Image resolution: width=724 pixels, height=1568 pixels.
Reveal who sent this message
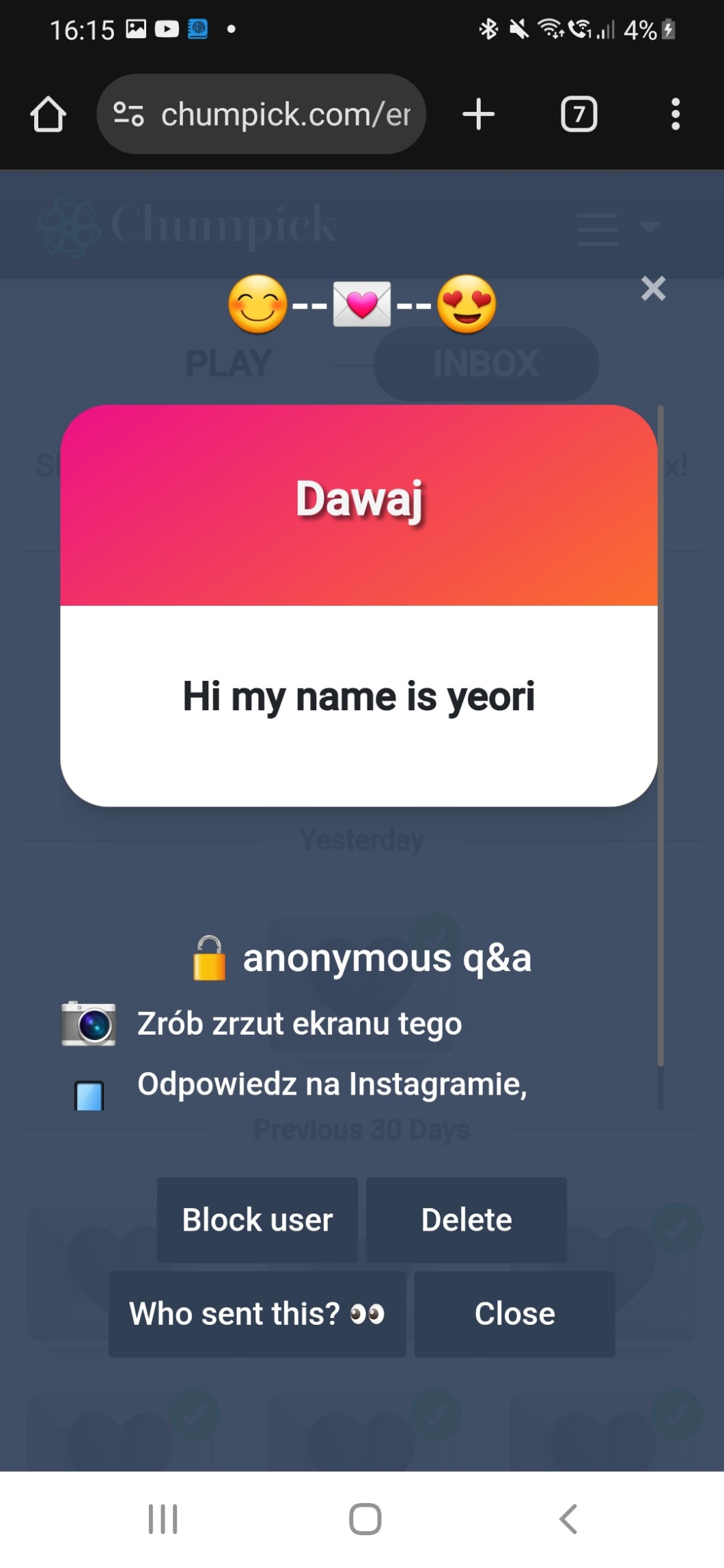257,1313
